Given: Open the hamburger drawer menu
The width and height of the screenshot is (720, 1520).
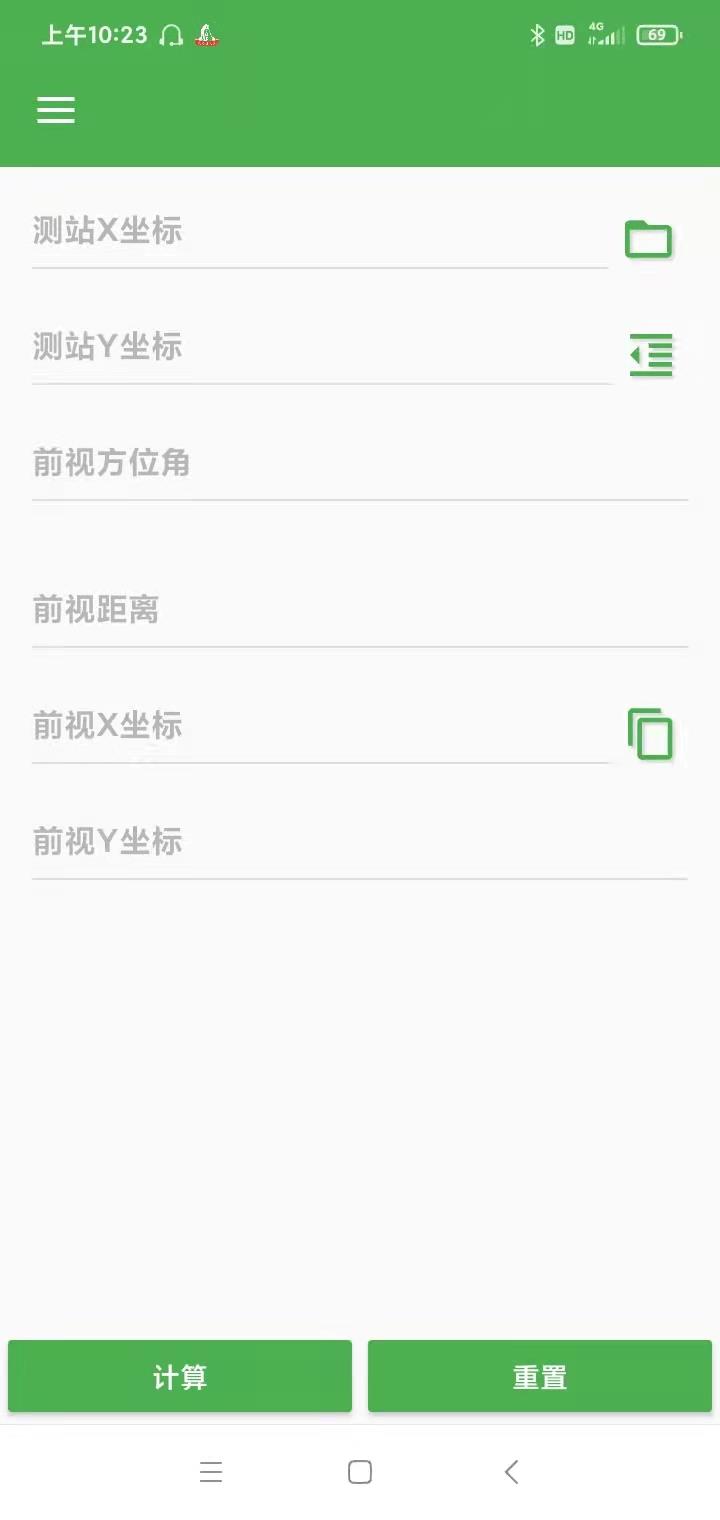Looking at the screenshot, I should coord(56,110).
